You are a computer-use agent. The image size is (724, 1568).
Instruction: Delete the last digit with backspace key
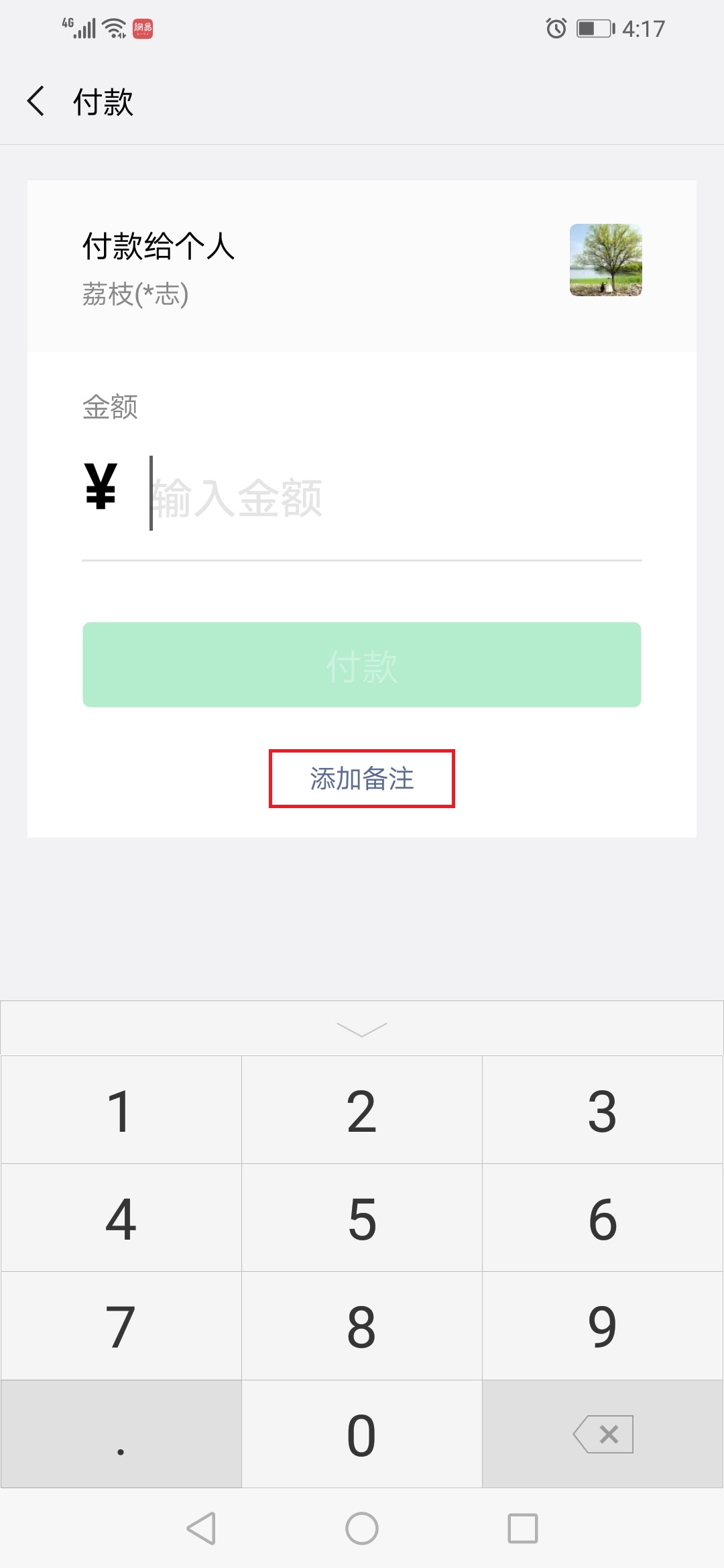[x=602, y=1435]
